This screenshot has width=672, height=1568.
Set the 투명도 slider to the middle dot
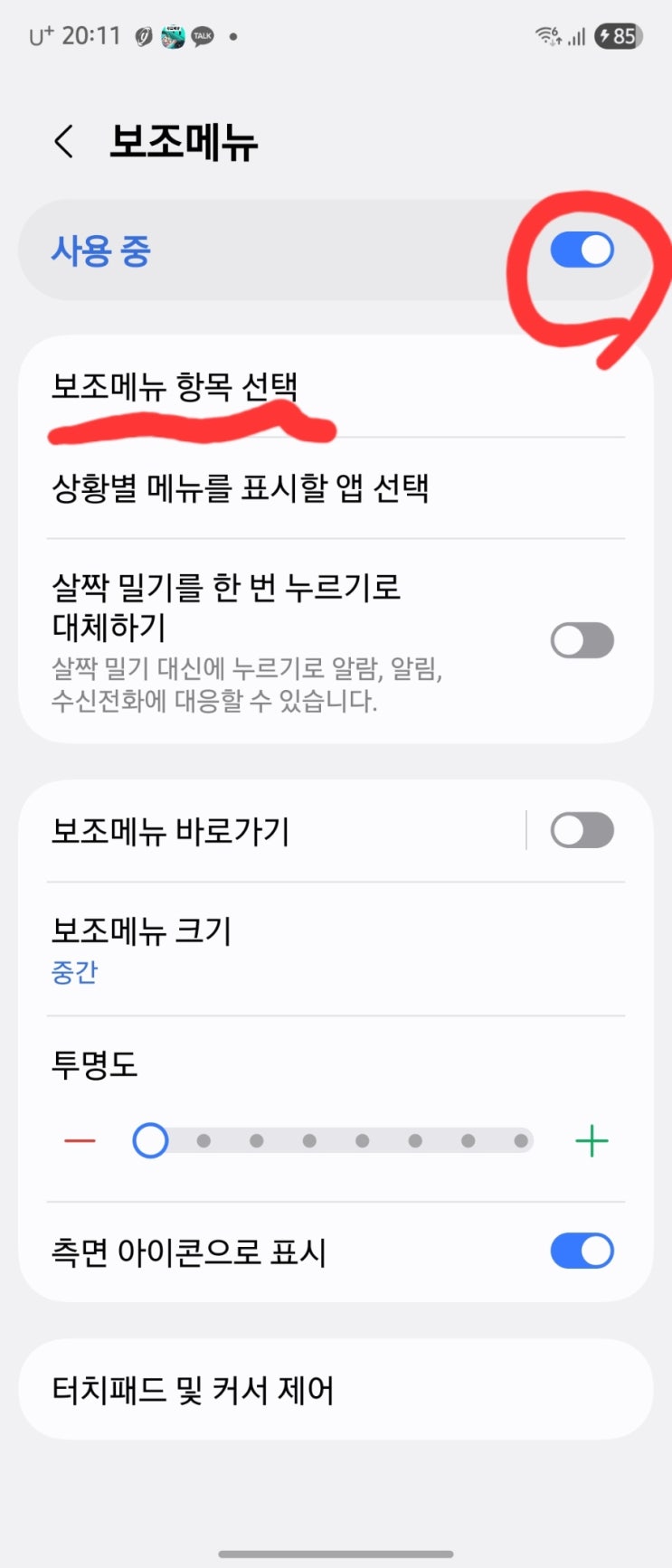point(362,1141)
